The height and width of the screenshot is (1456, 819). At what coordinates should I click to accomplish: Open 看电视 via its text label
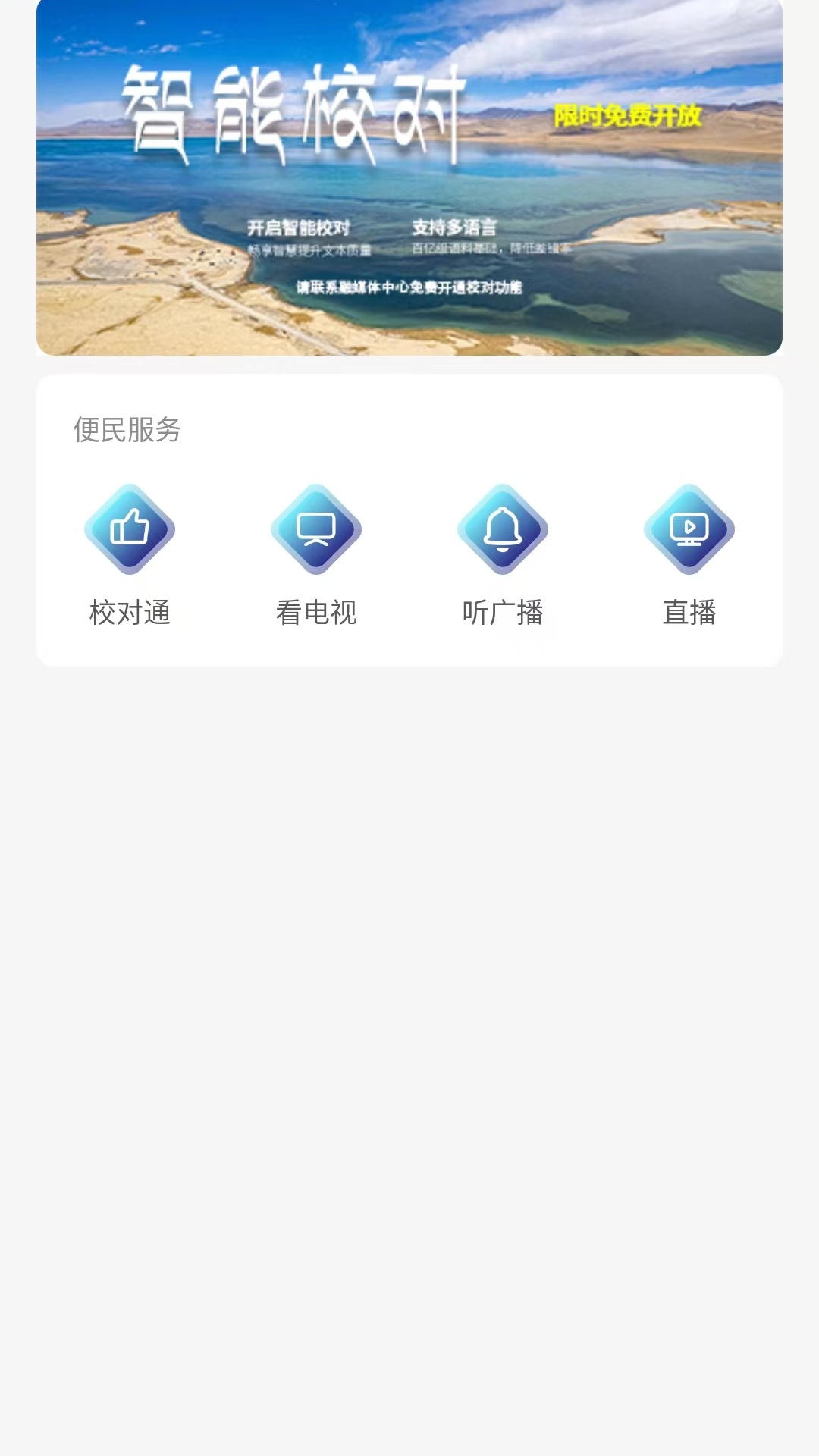coord(316,613)
